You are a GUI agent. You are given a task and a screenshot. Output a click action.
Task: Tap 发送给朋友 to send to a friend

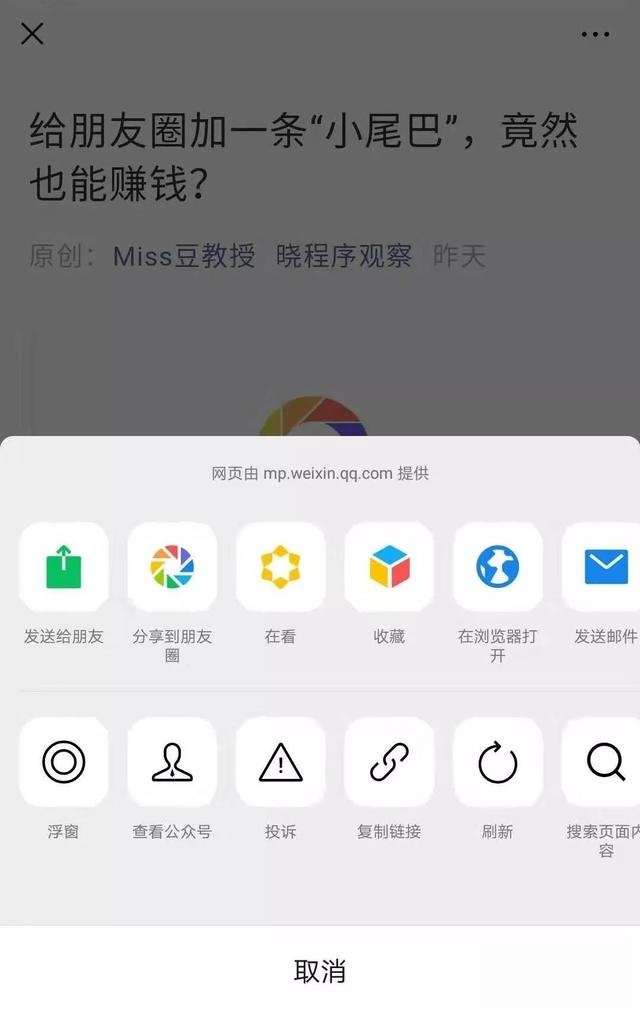pyautogui.click(x=64, y=568)
